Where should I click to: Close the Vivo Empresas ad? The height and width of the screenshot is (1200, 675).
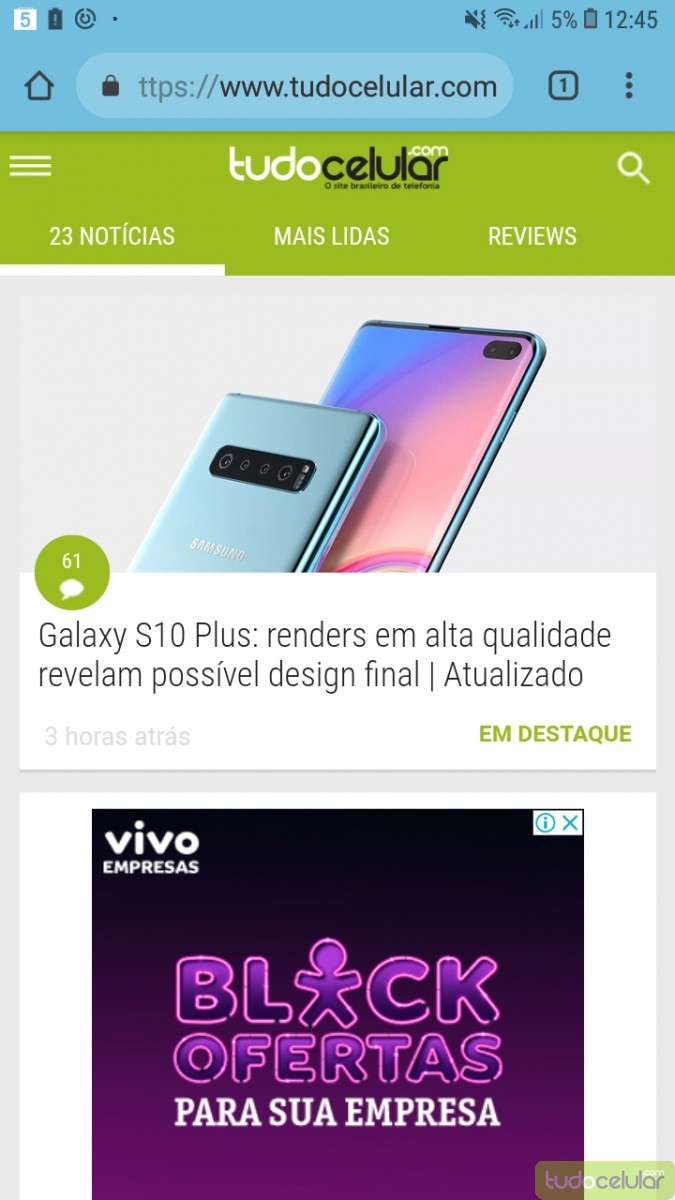pos(570,822)
